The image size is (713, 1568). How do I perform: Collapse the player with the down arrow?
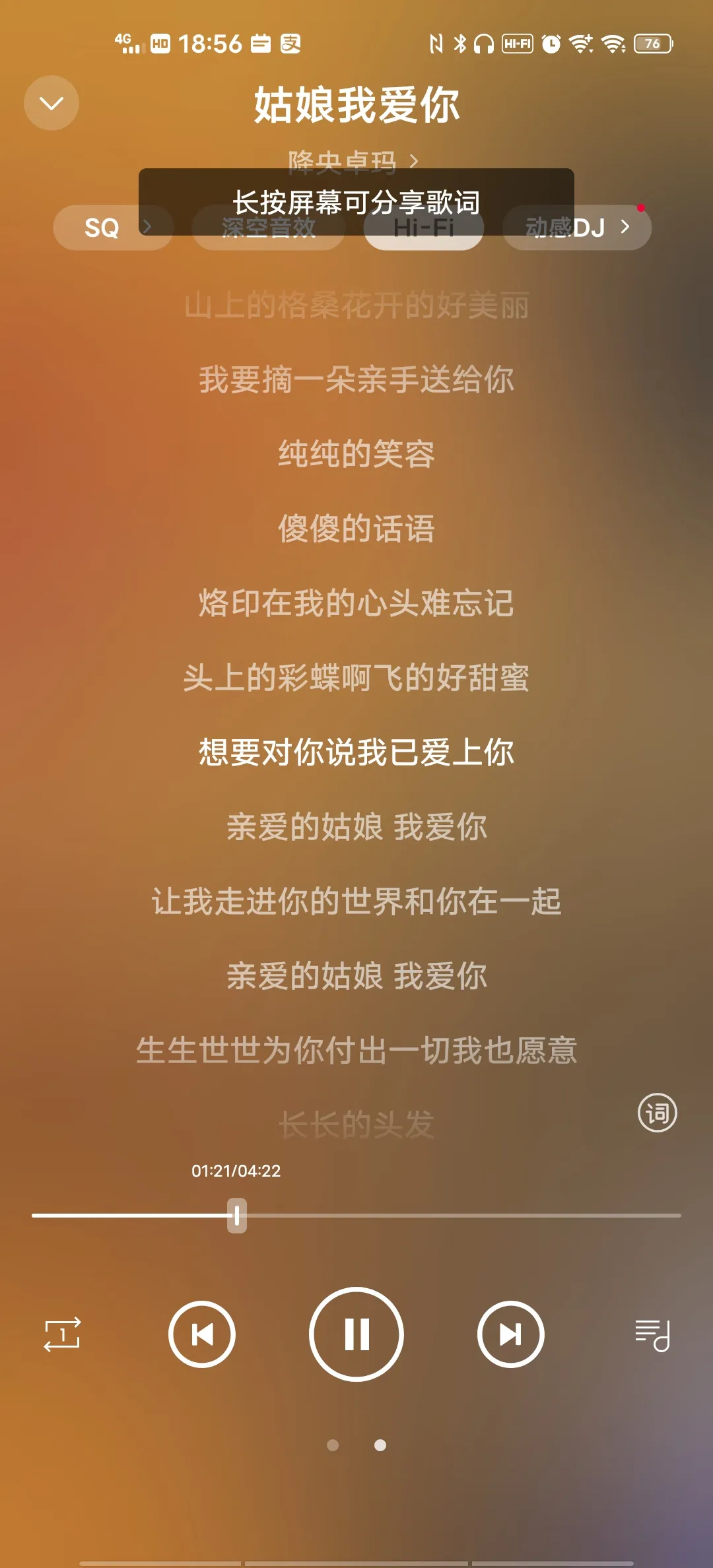pyautogui.click(x=51, y=103)
